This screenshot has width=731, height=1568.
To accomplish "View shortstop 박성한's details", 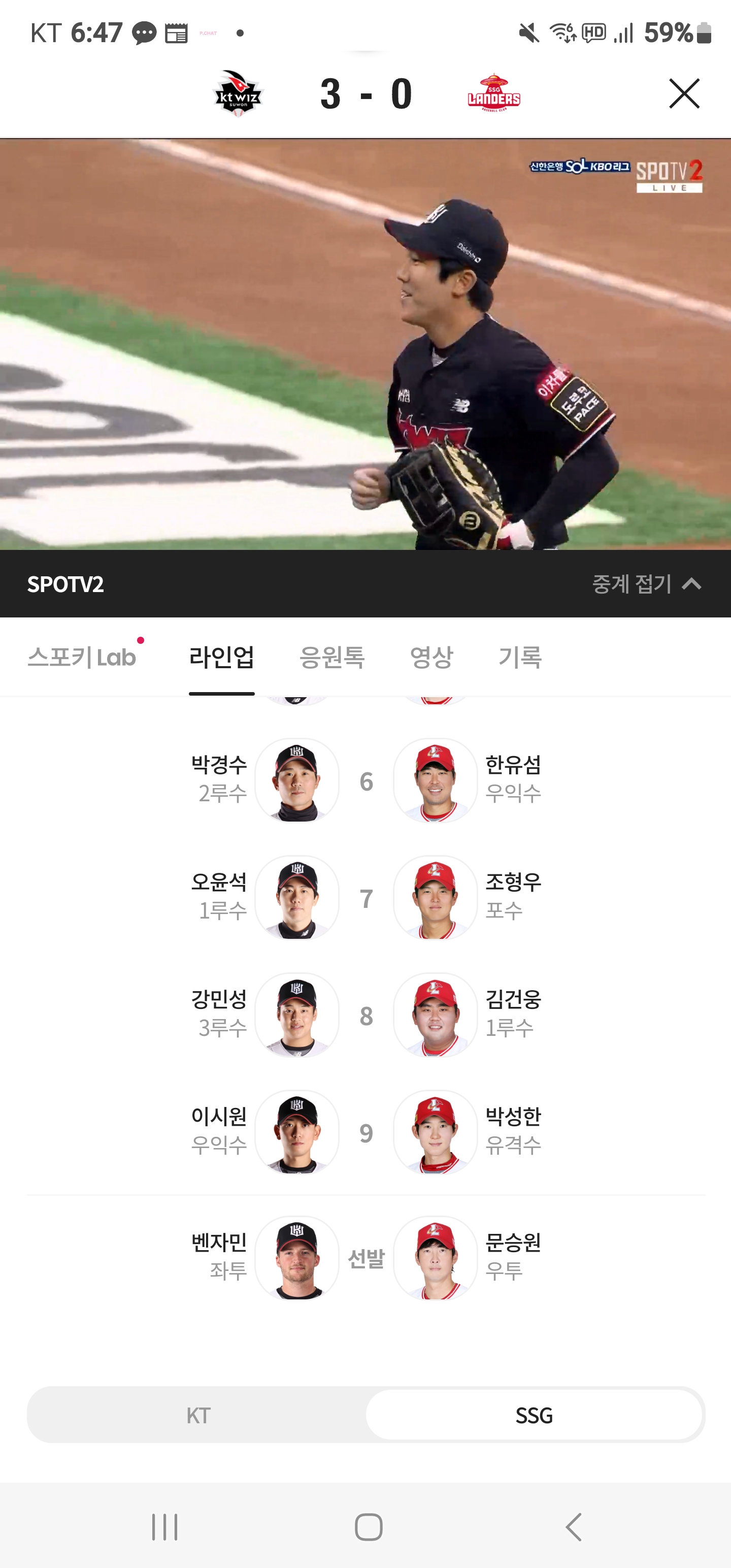I will coord(435,1132).
